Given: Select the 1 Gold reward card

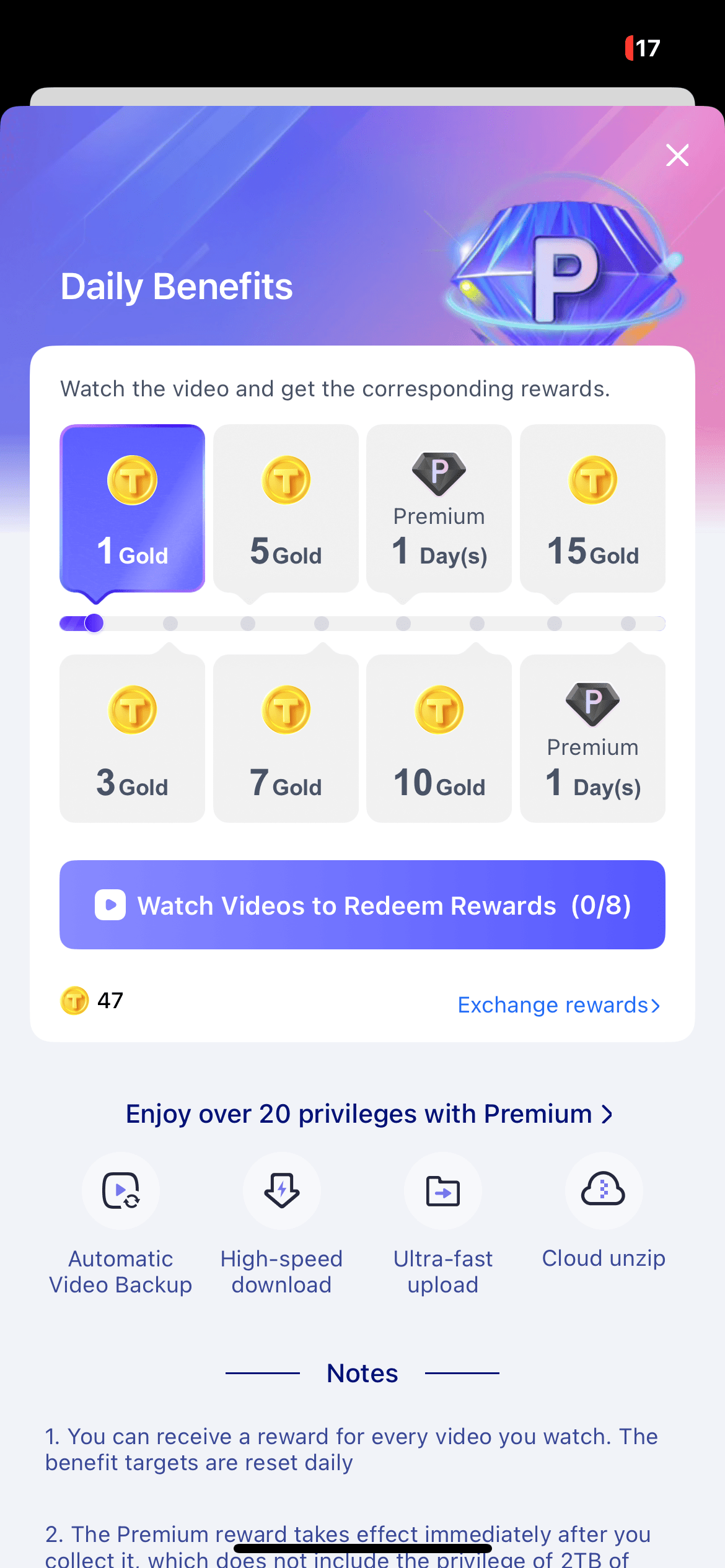Looking at the screenshot, I should (132, 509).
